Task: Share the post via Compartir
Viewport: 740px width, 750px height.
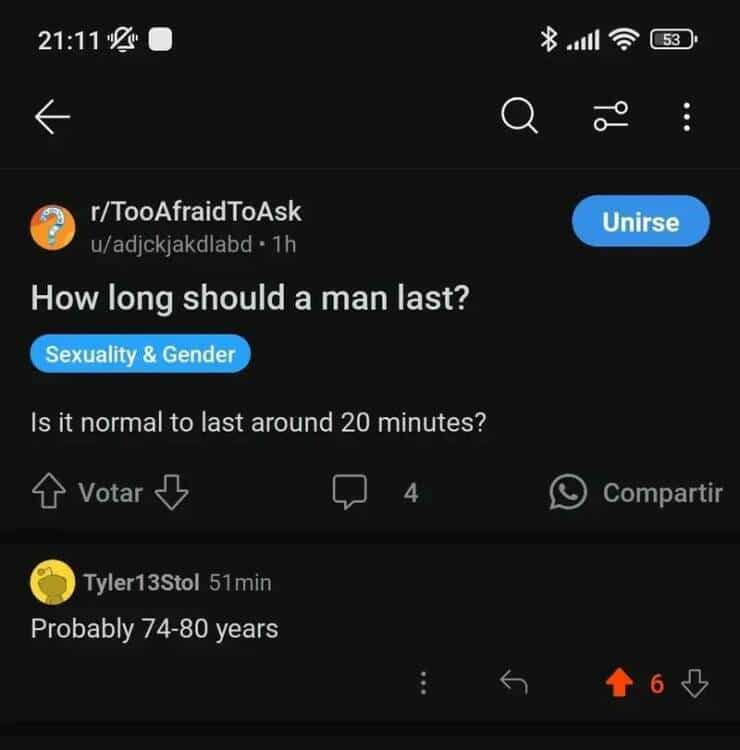Action: 637,492
